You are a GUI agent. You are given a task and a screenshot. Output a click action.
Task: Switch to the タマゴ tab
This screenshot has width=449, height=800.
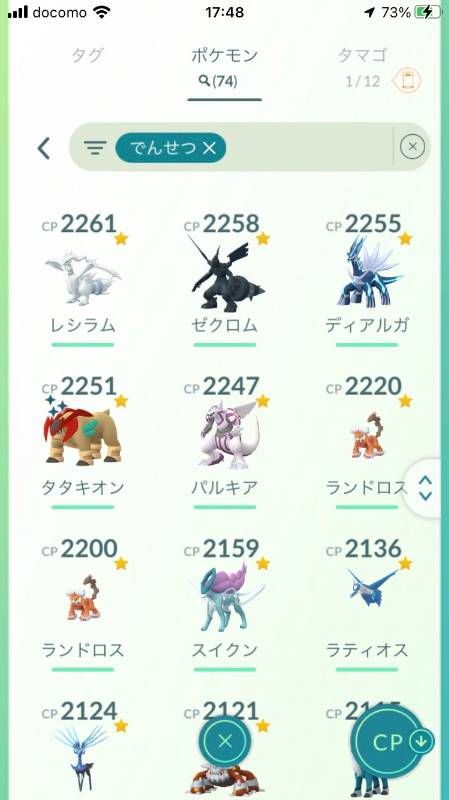coord(363,55)
